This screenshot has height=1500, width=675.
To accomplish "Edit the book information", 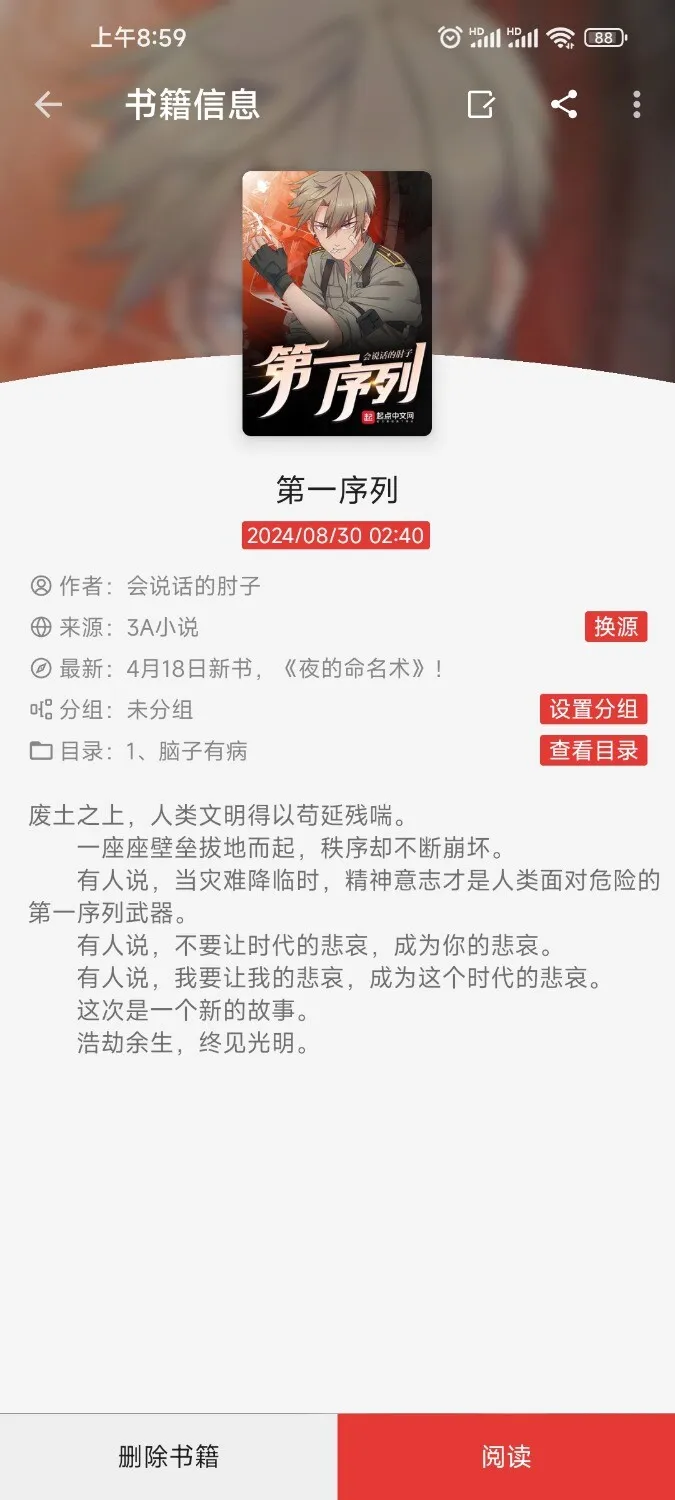I will pyautogui.click(x=481, y=104).
